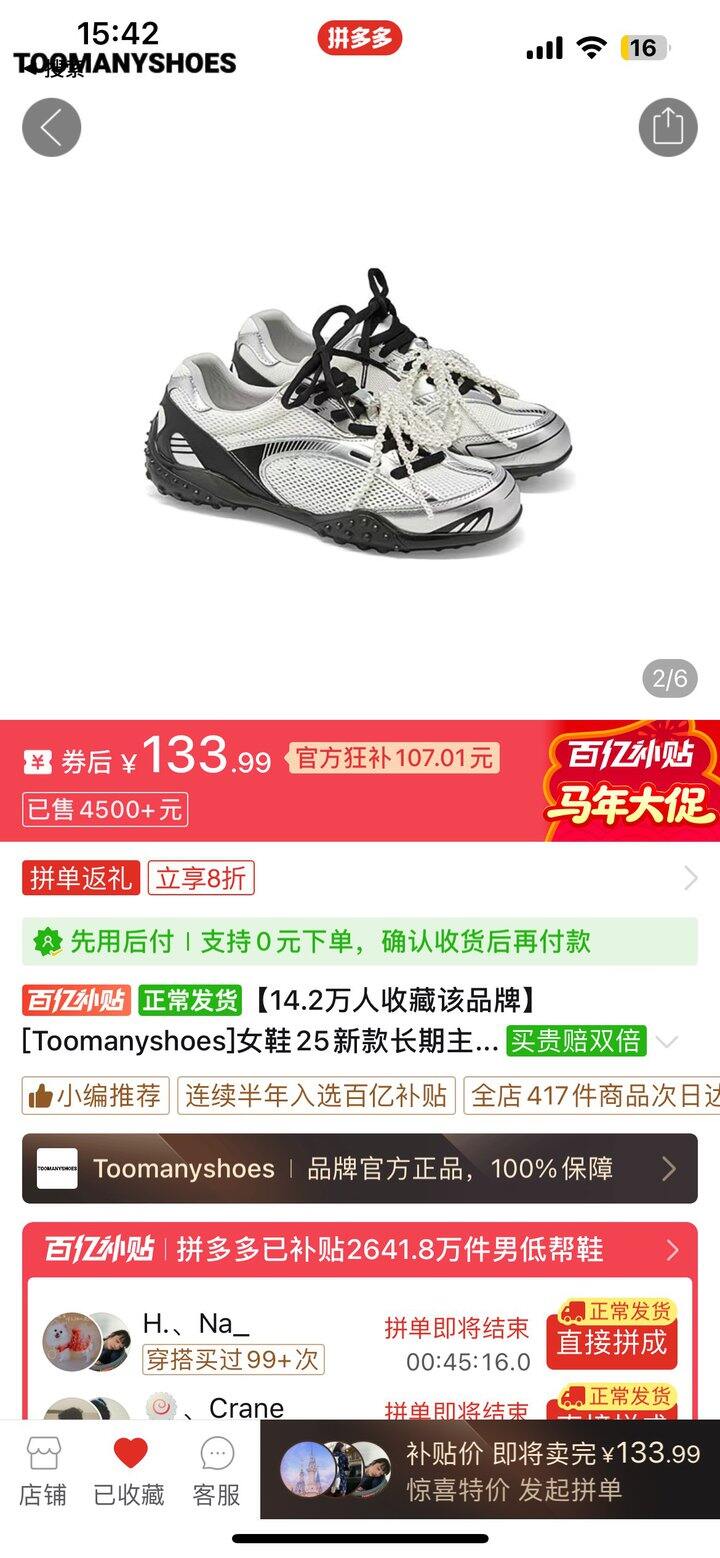Go back using the arrow button
The image size is (720, 1558).
(x=51, y=127)
